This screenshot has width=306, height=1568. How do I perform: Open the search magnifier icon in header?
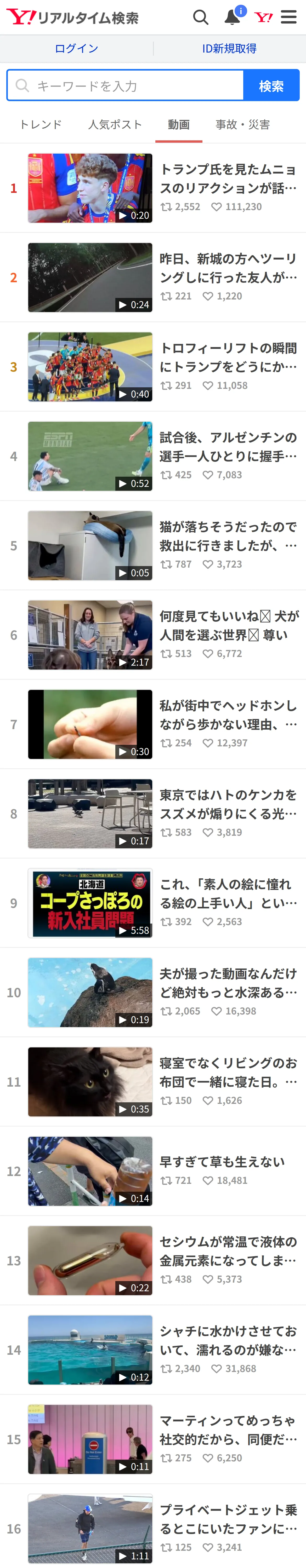(x=201, y=17)
